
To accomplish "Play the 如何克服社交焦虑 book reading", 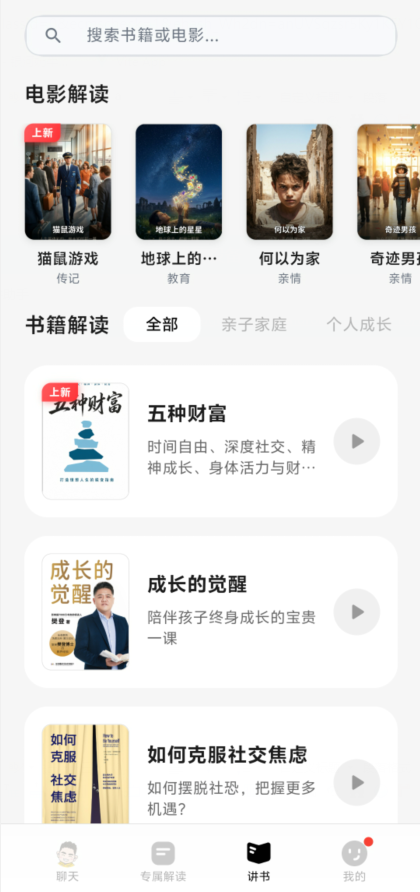I will pos(357,783).
